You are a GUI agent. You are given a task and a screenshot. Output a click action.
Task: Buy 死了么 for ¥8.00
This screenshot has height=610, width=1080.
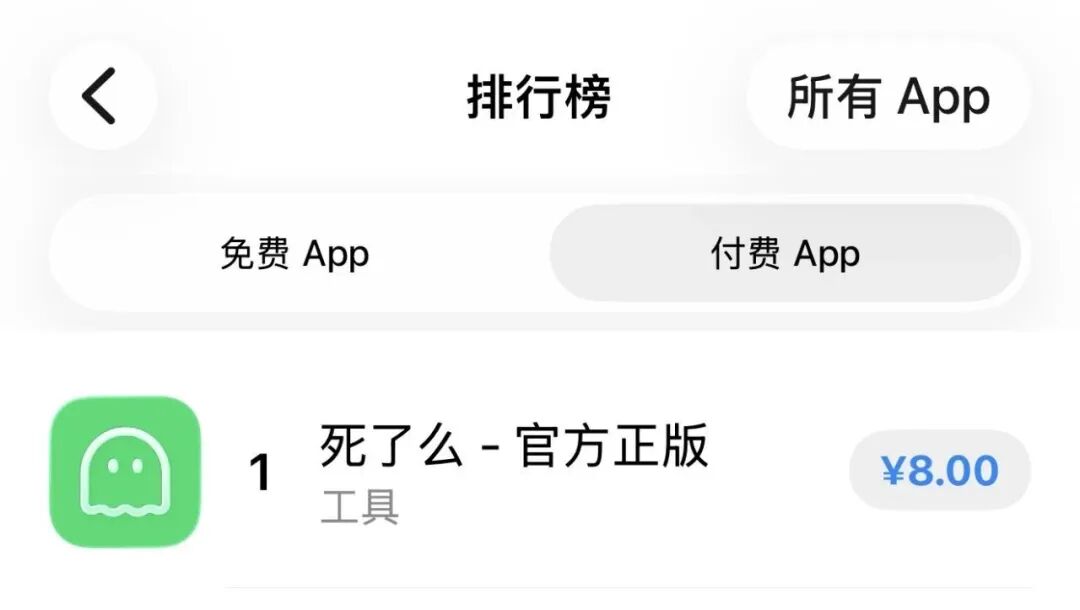point(939,470)
